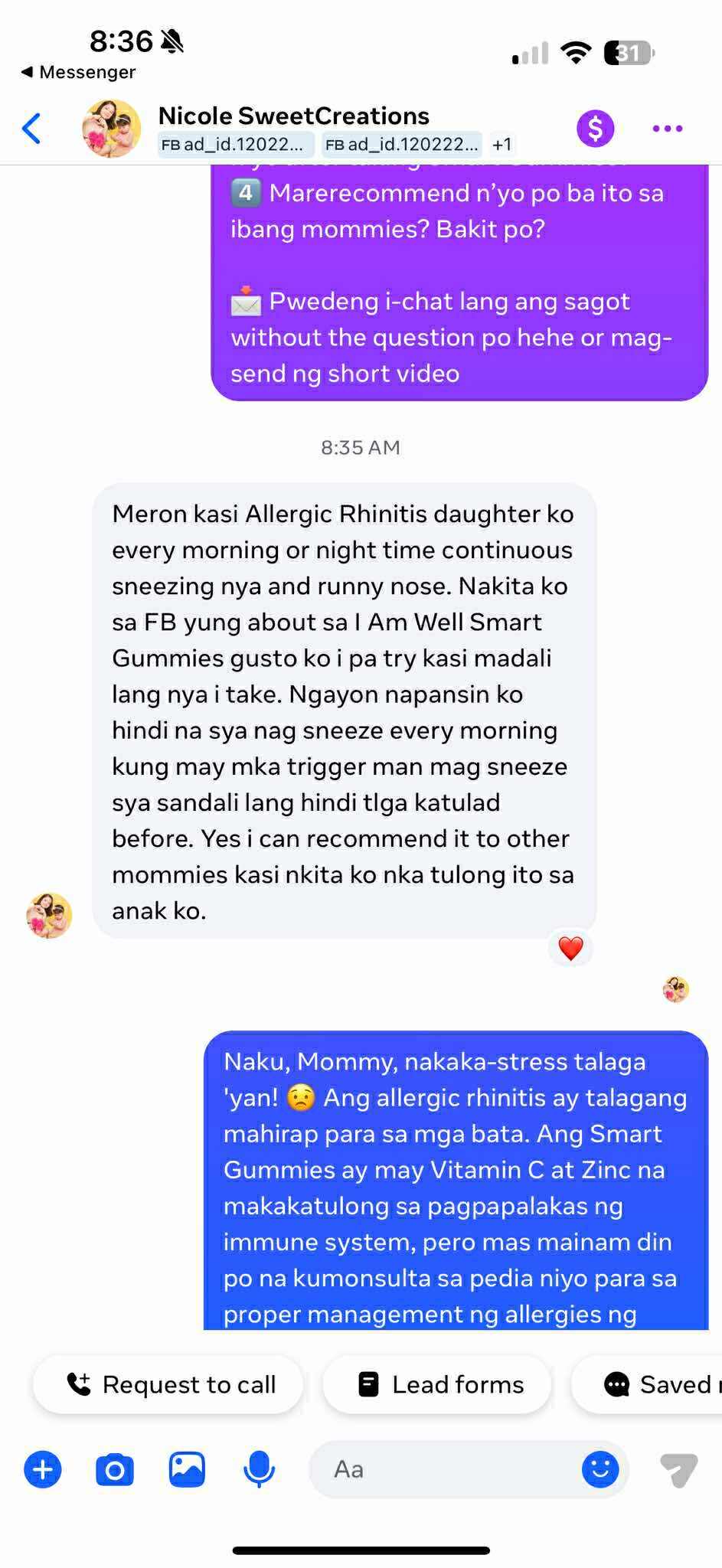Send a quick reaction with the send icon
This screenshot has height=1568, width=722.
[x=678, y=1470]
